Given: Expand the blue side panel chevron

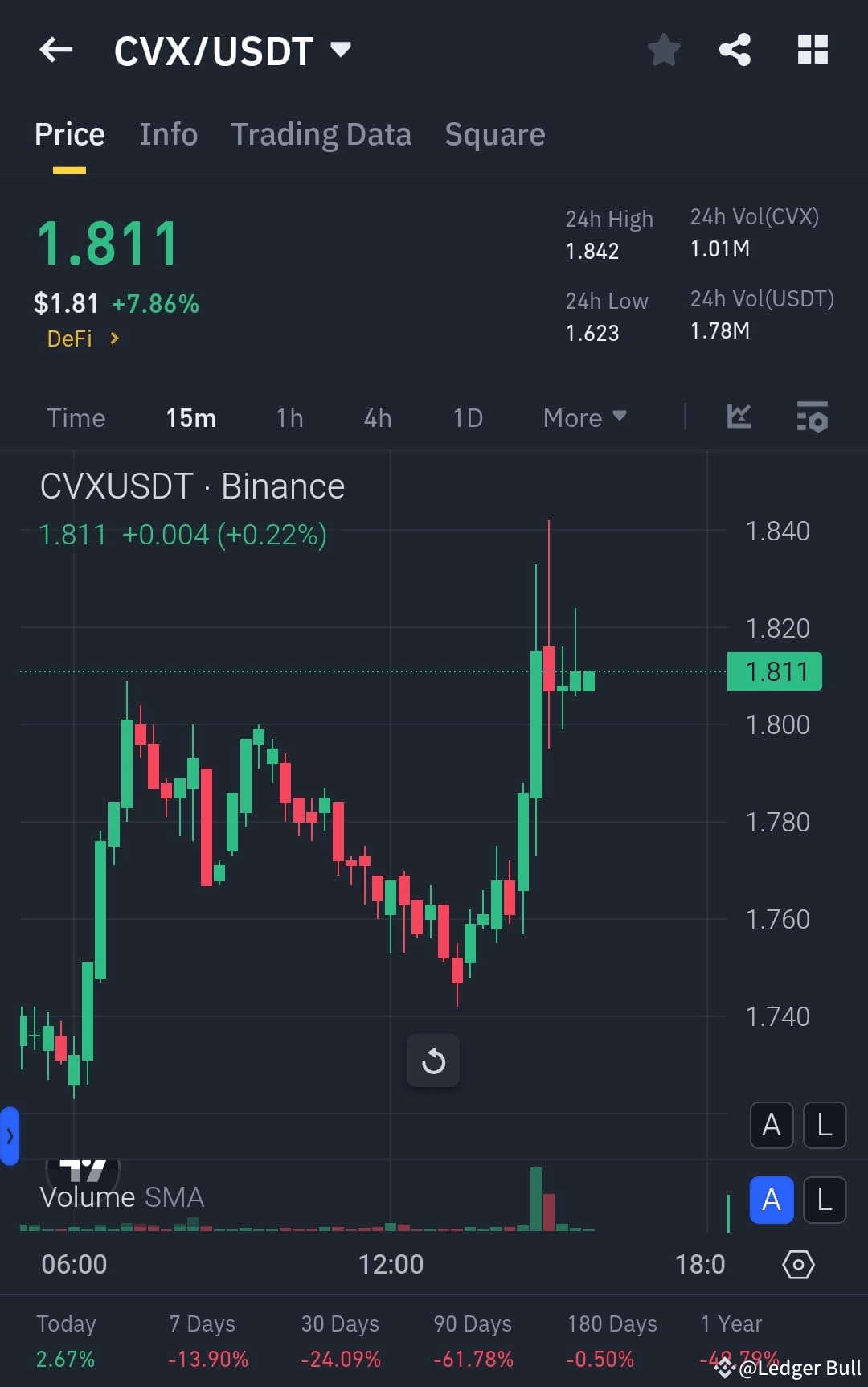Looking at the screenshot, I should click(10, 1136).
